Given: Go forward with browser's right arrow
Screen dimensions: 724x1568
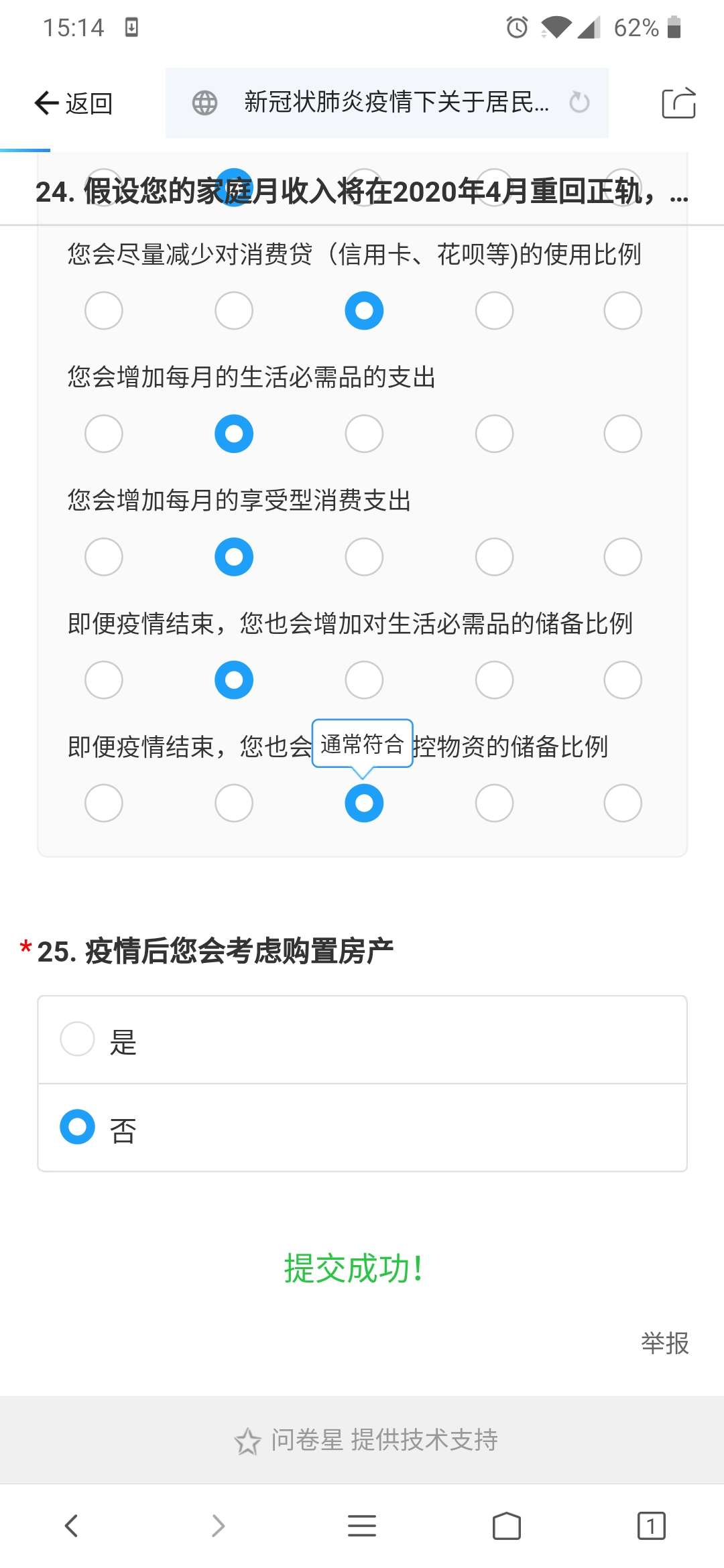Looking at the screenshot, I should (217, 1526).
